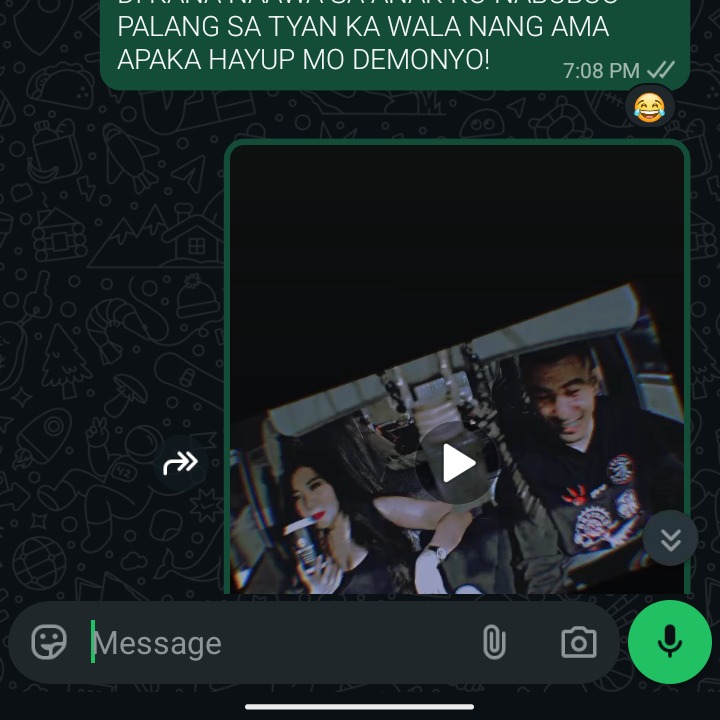This screenshot has height=720, width=720.
Task: Forward the video message
Action: click(x=180, y=463)
